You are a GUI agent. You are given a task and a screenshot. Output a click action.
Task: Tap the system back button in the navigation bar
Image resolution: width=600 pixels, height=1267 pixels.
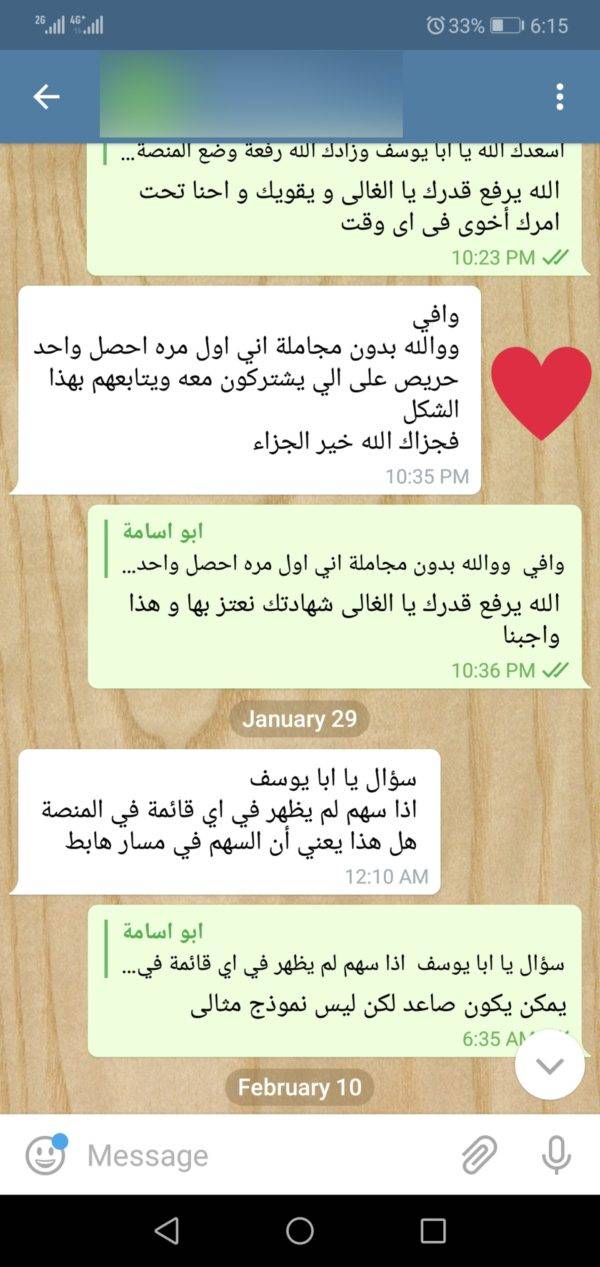tap(167, 1230)
